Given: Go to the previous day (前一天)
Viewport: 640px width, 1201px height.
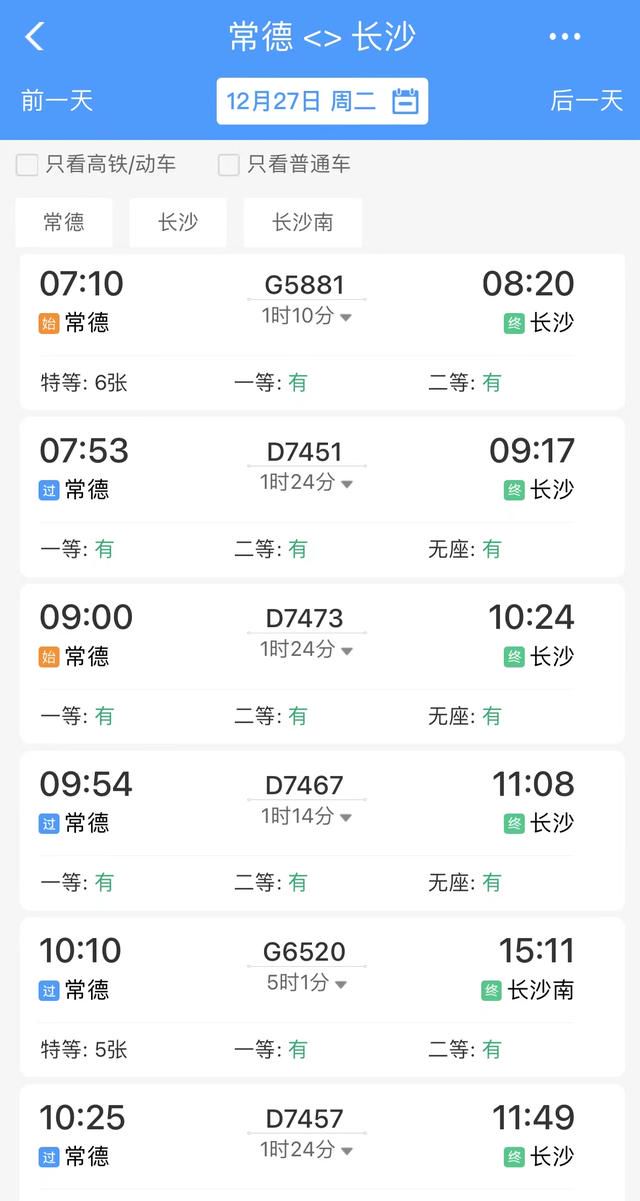Looking at the screenshot, I should [x=57, y=101].
